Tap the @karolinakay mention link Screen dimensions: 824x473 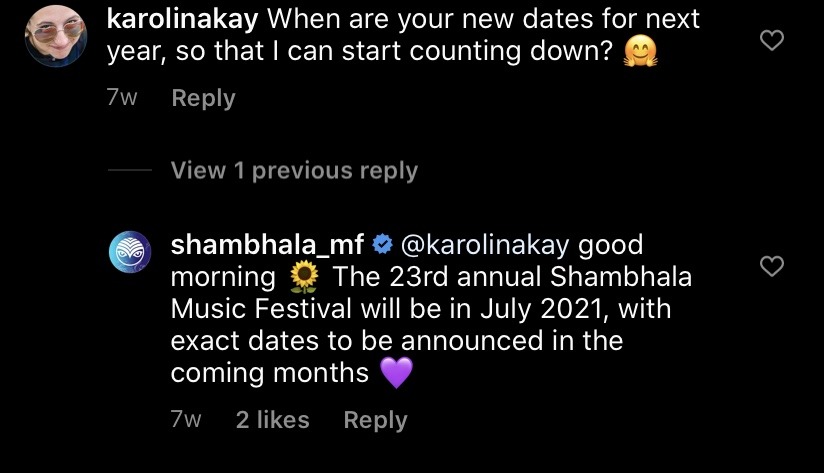click(486, 244)
